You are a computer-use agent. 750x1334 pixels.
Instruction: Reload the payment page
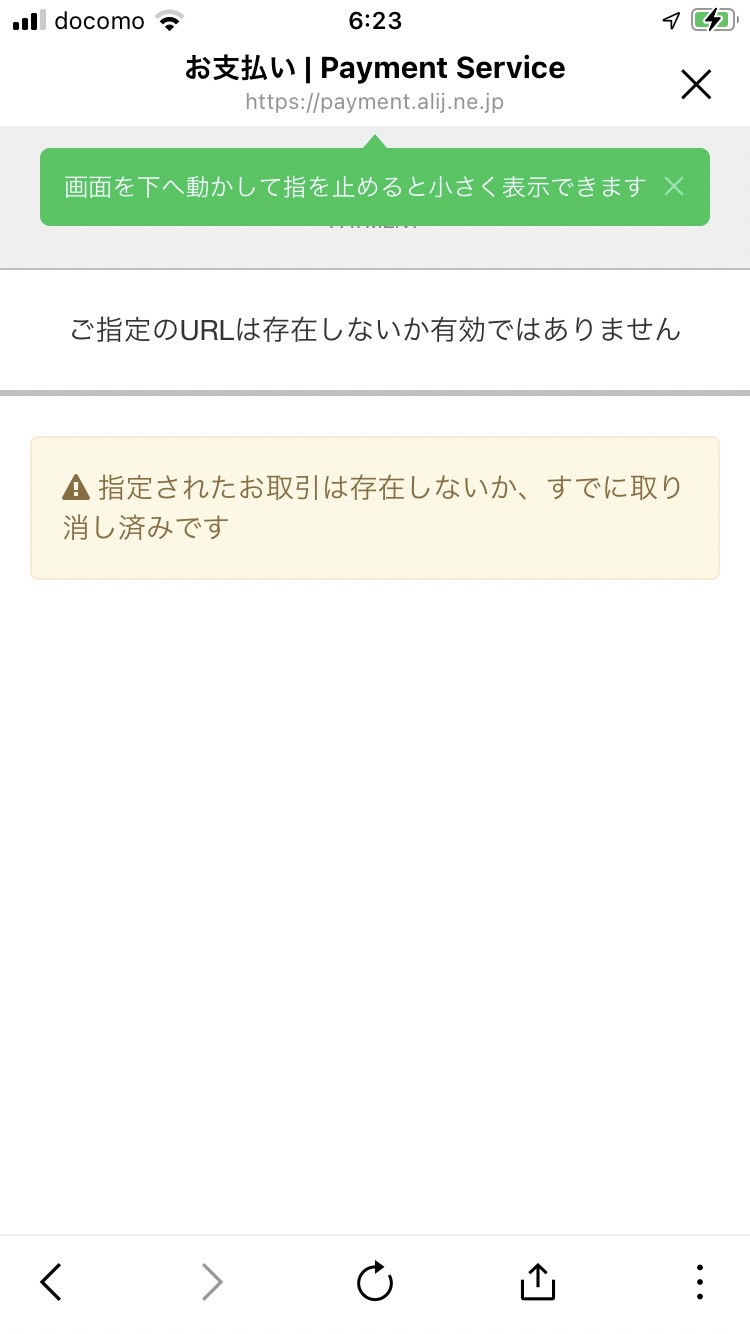pyautogui.click(x=375, y=1281)
